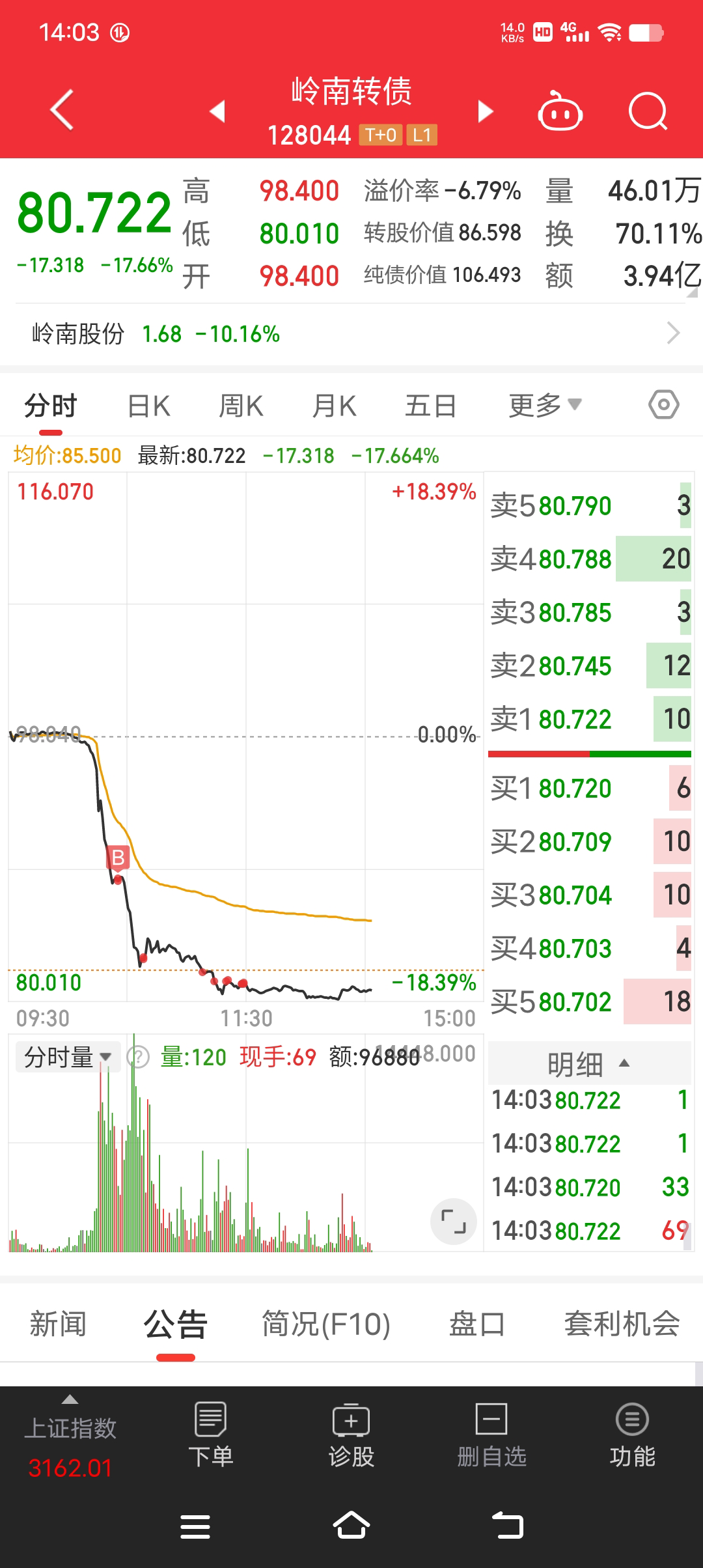Expand the 更多 chart options dropdown
703x1568 pixels.
pyautogui.click(x=544, y=406)
